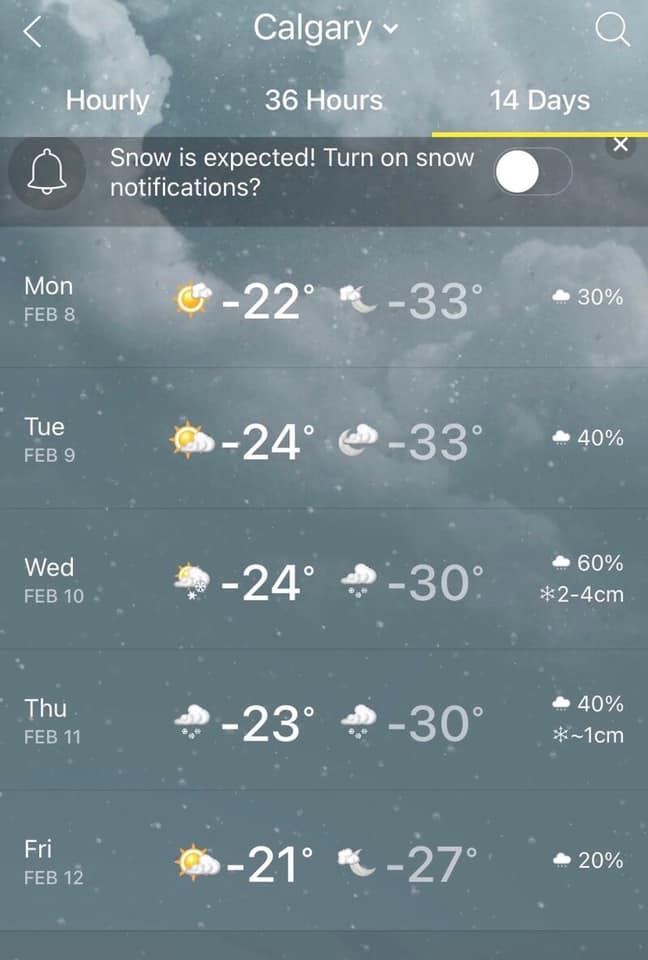Enable snow notifications toggle
The width and height of the screenshot is (648, 960).
pyautogui.click(x=533, y=174)
